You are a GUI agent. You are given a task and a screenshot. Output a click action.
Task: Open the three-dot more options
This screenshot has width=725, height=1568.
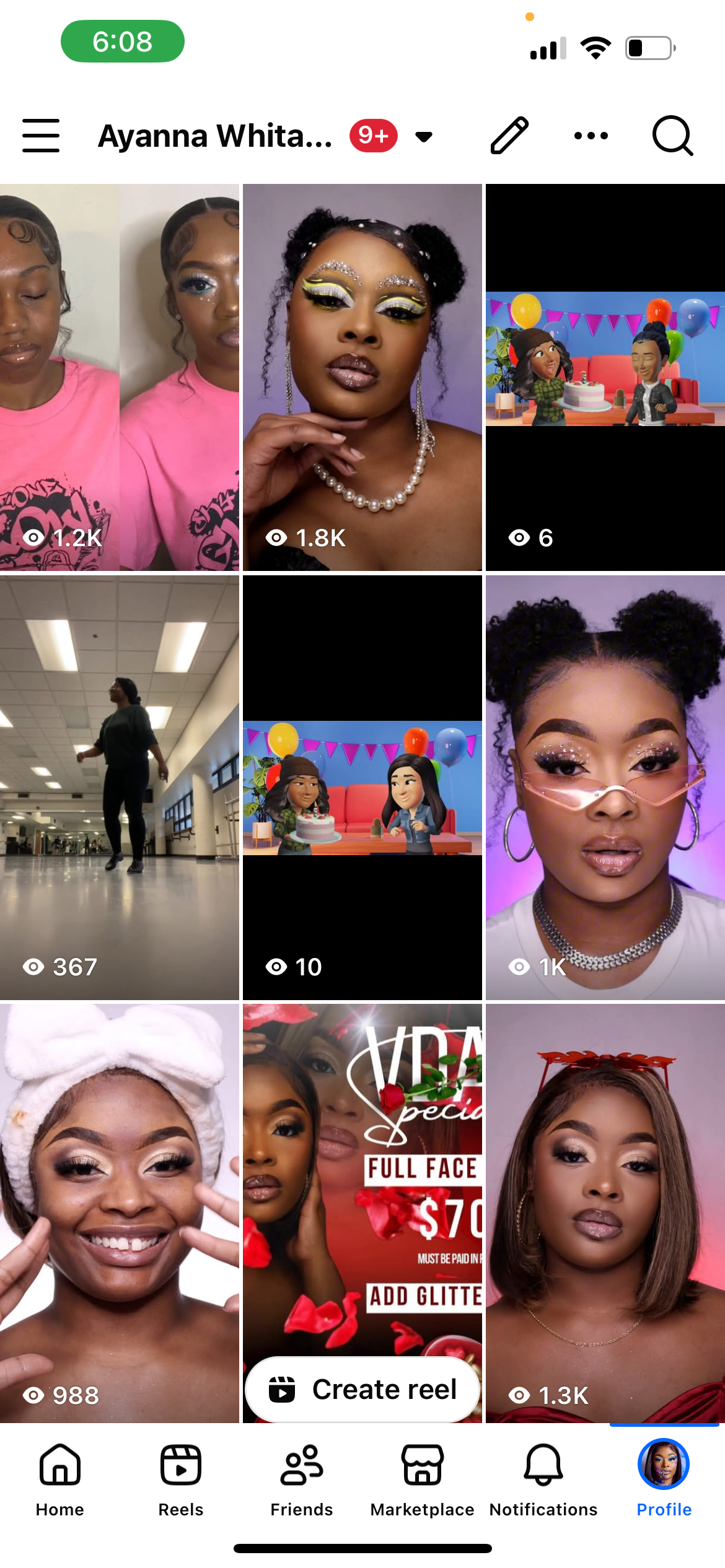coord(591,136)
